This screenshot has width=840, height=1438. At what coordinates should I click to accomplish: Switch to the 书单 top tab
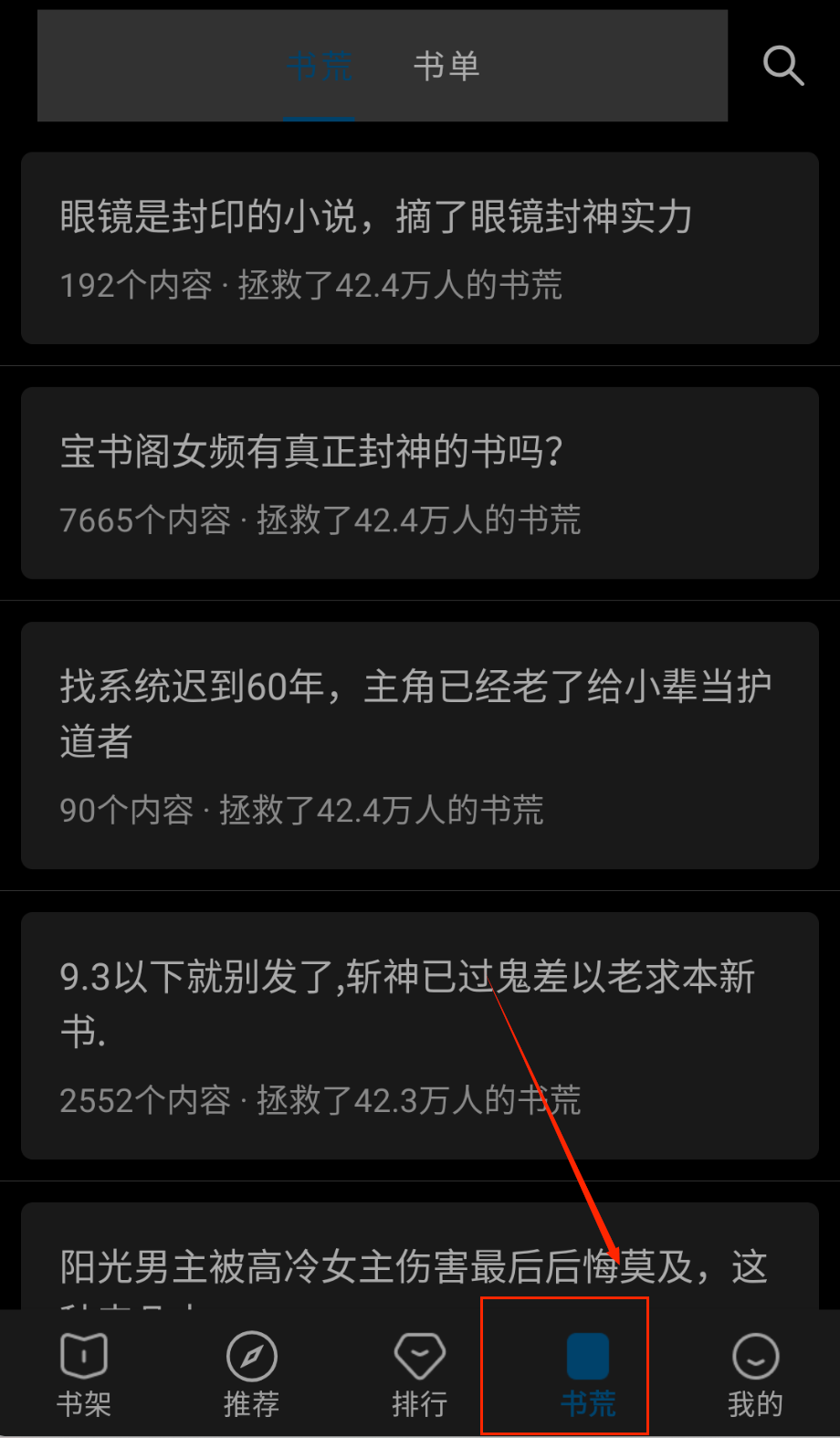[446, 66]
